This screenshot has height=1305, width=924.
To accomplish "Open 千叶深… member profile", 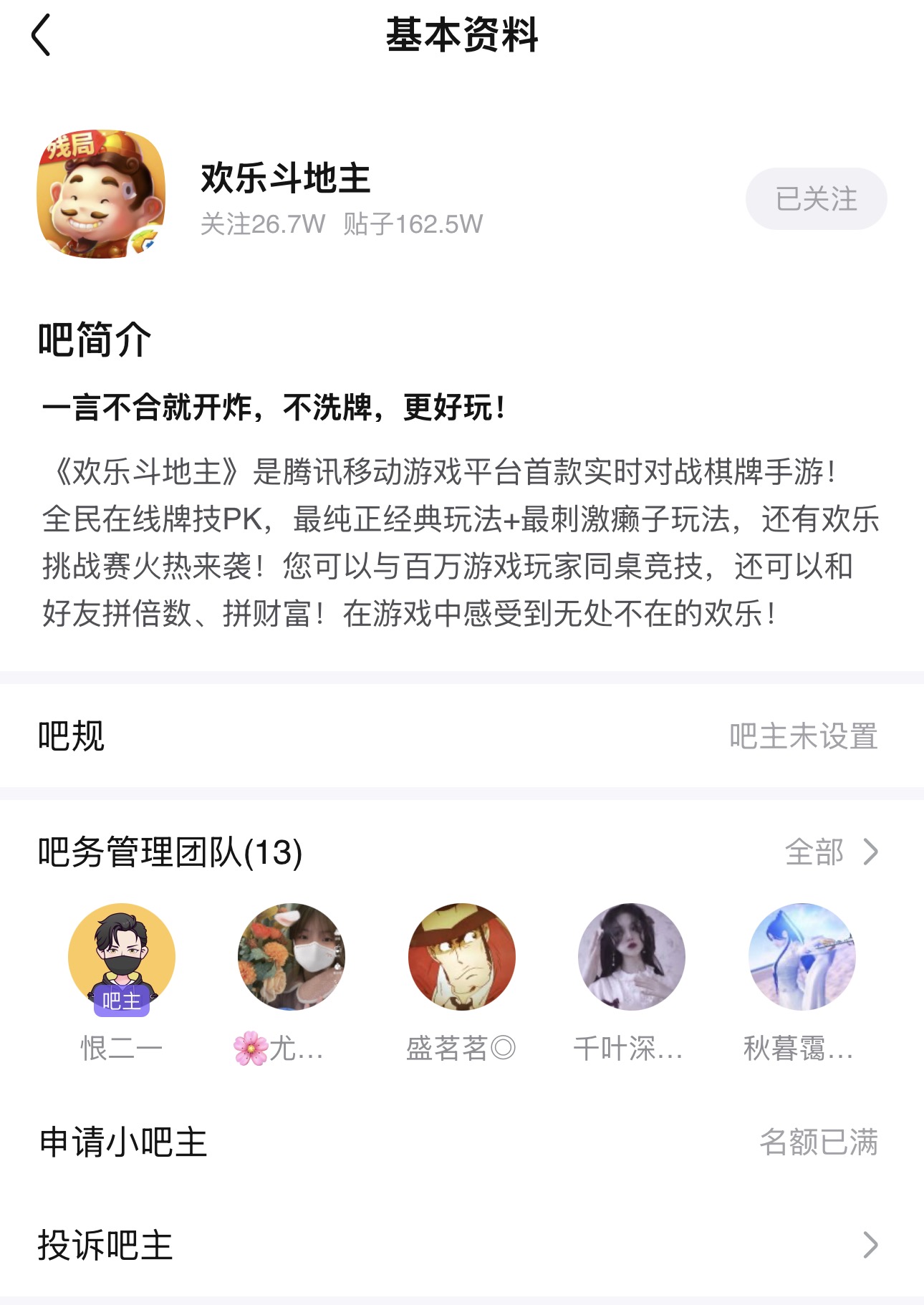I will point(631,957).
